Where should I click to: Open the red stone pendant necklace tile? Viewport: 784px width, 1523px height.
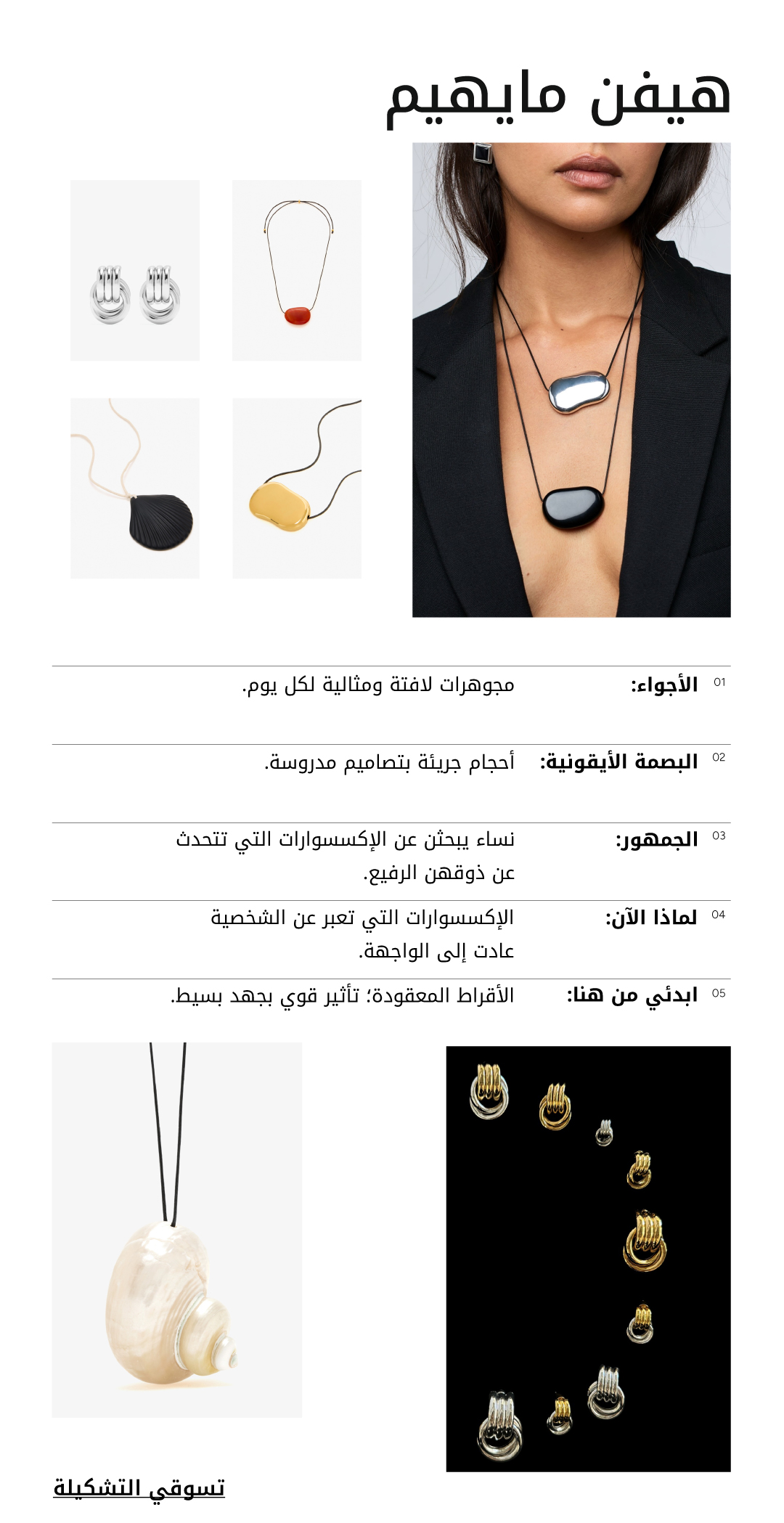(x=296, y=271)
